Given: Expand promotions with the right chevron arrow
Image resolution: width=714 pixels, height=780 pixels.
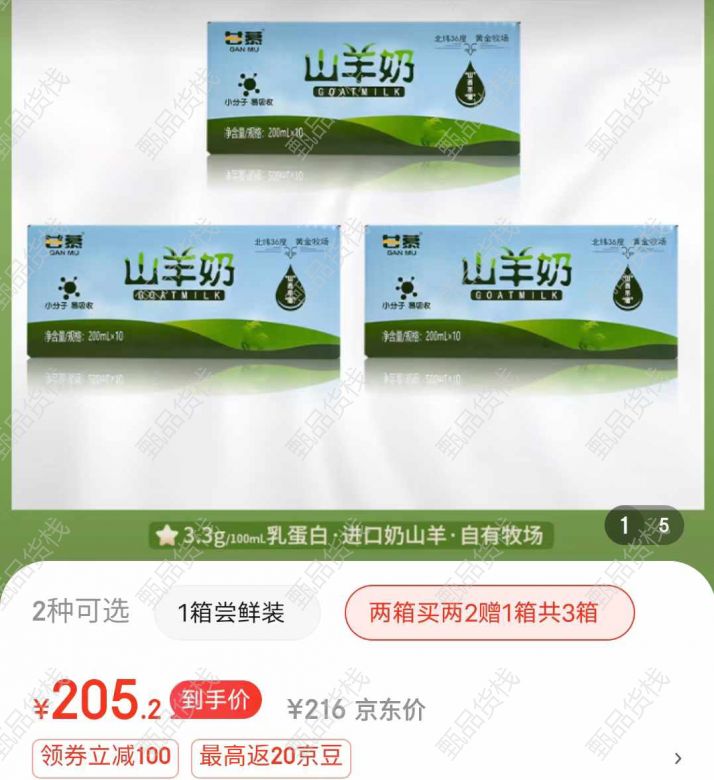Looking at the screenshot, I should (x=678, y=757).
